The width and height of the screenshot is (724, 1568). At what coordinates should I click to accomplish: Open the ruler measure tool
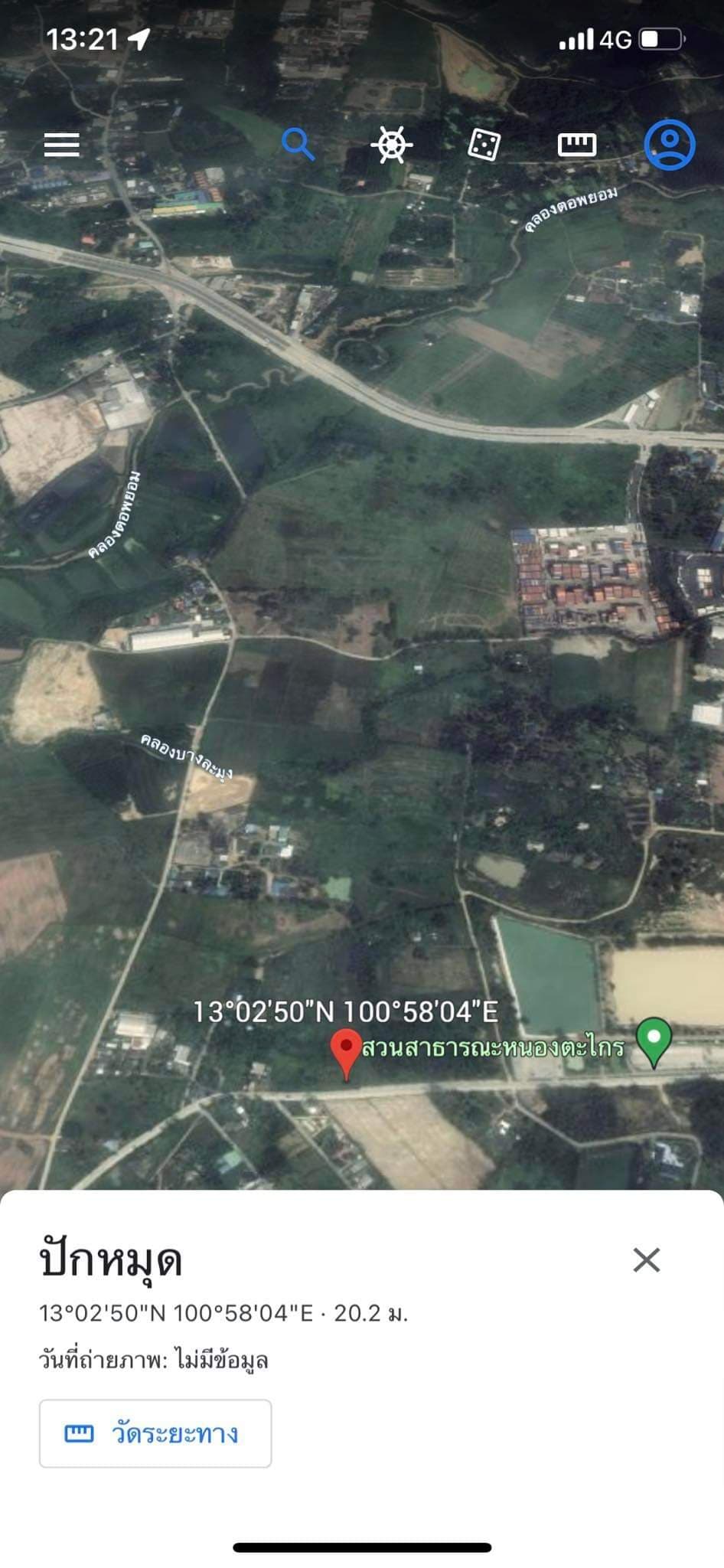click(577, 145)
